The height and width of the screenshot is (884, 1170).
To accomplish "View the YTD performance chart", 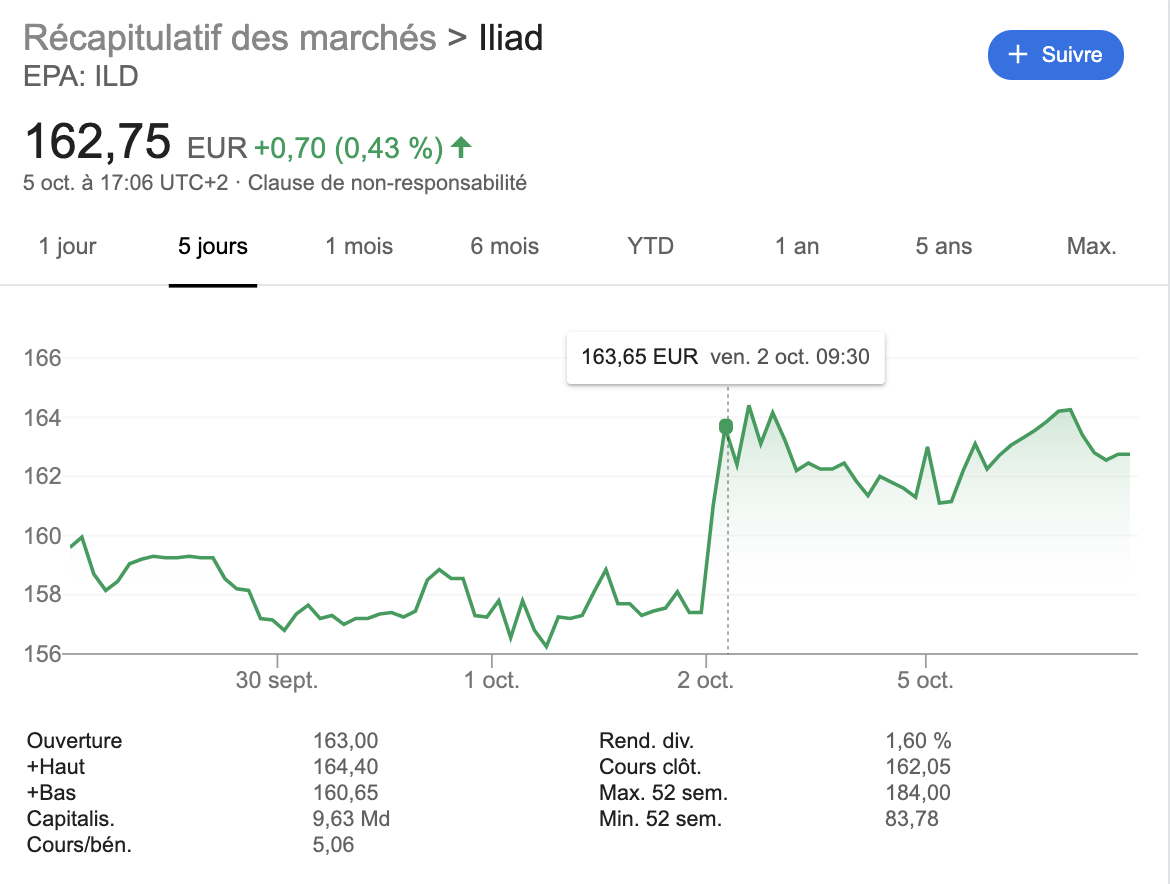I will 651,246.
